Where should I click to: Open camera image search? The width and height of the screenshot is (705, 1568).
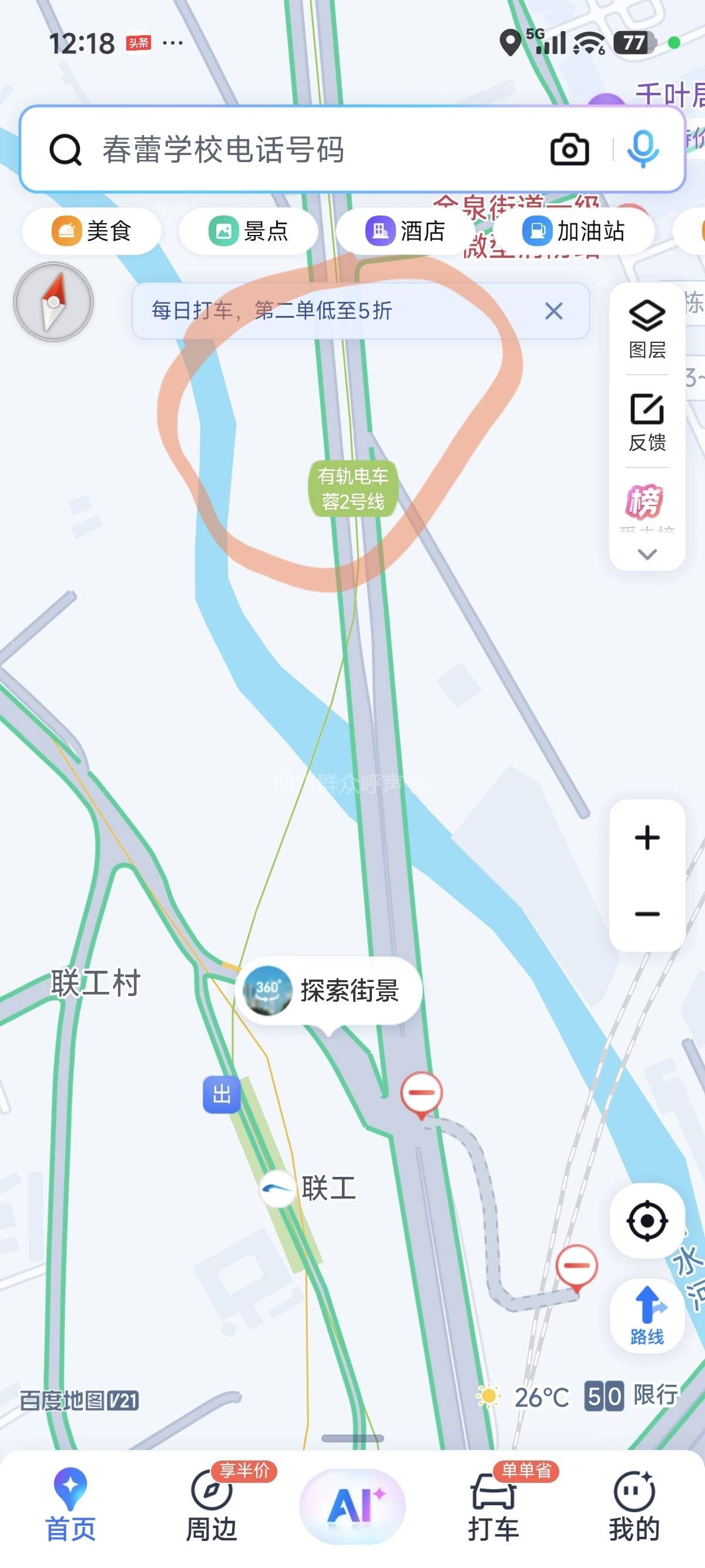point(569,150)
